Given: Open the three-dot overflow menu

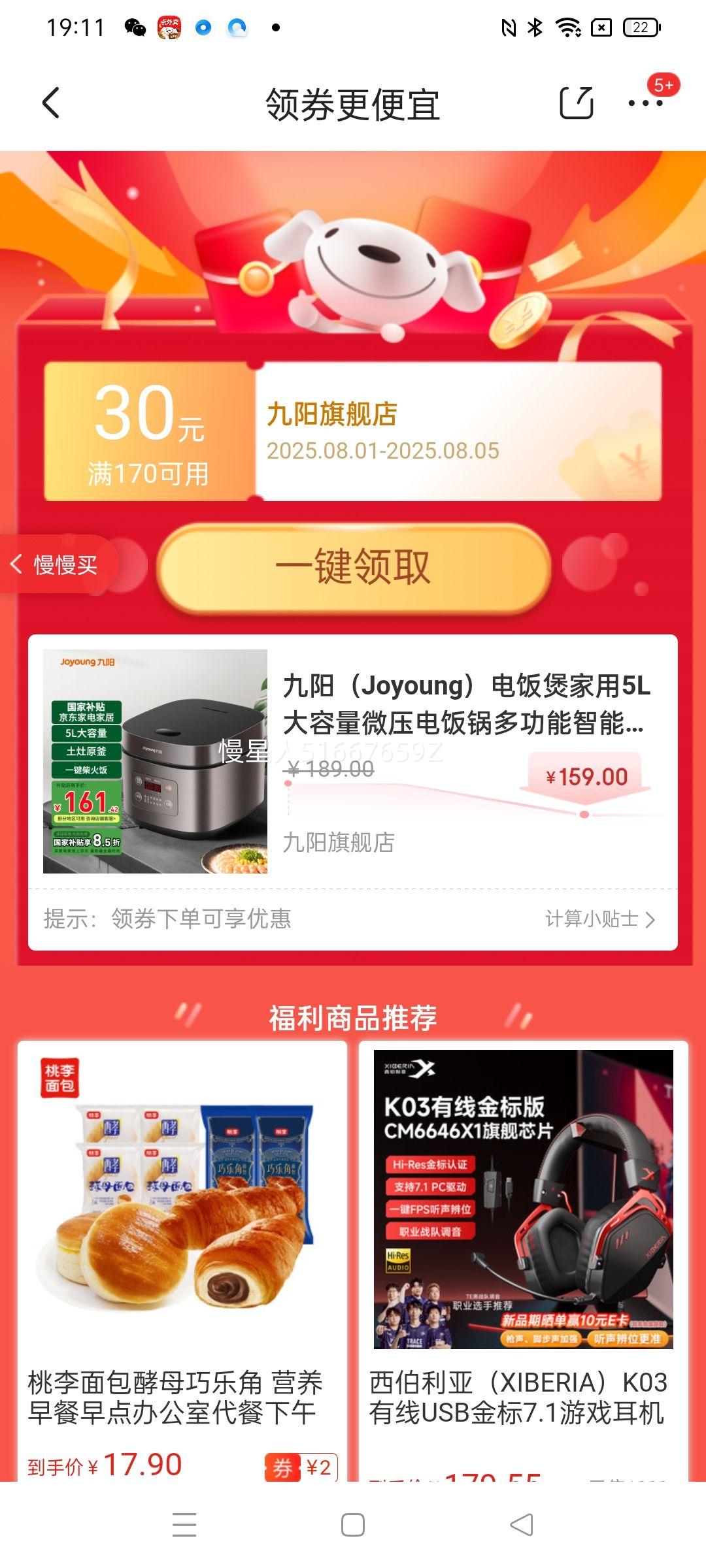Looking at the screenshot, I should (645, 103).
